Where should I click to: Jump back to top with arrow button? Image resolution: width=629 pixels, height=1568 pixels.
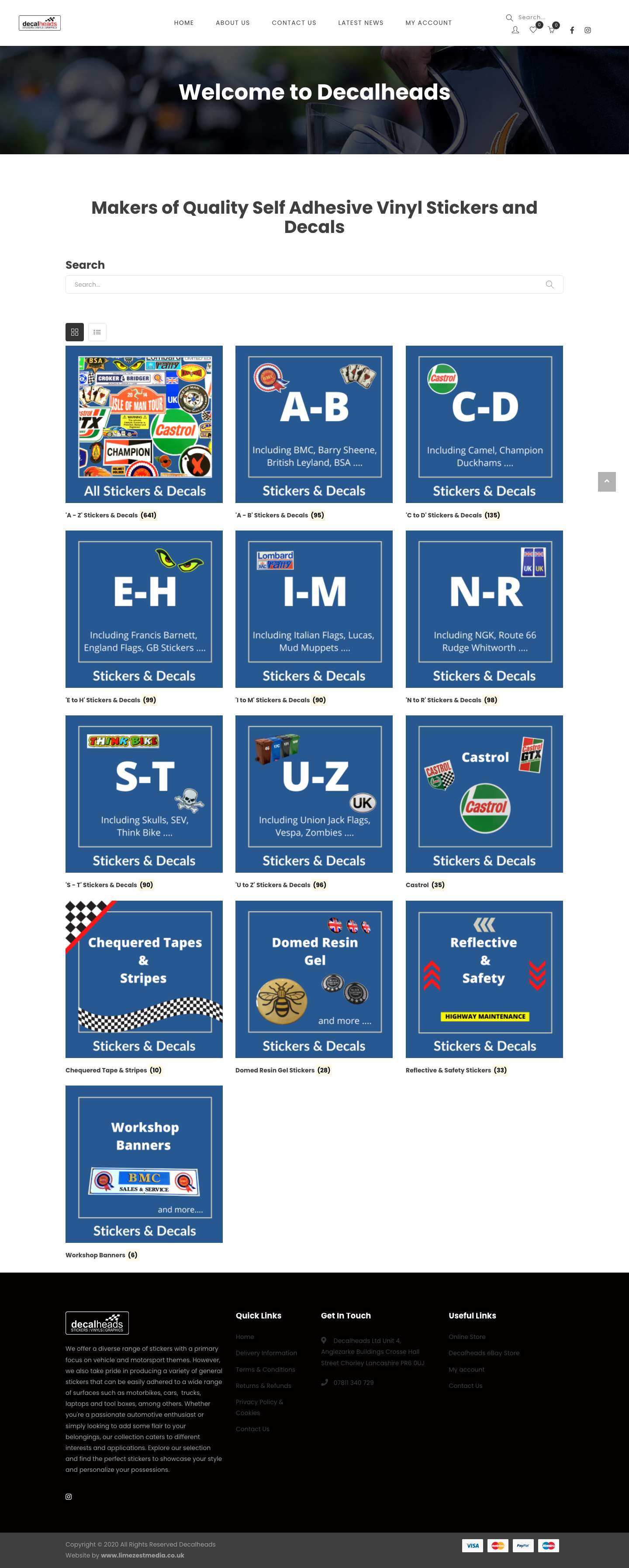tap(606, 482)
